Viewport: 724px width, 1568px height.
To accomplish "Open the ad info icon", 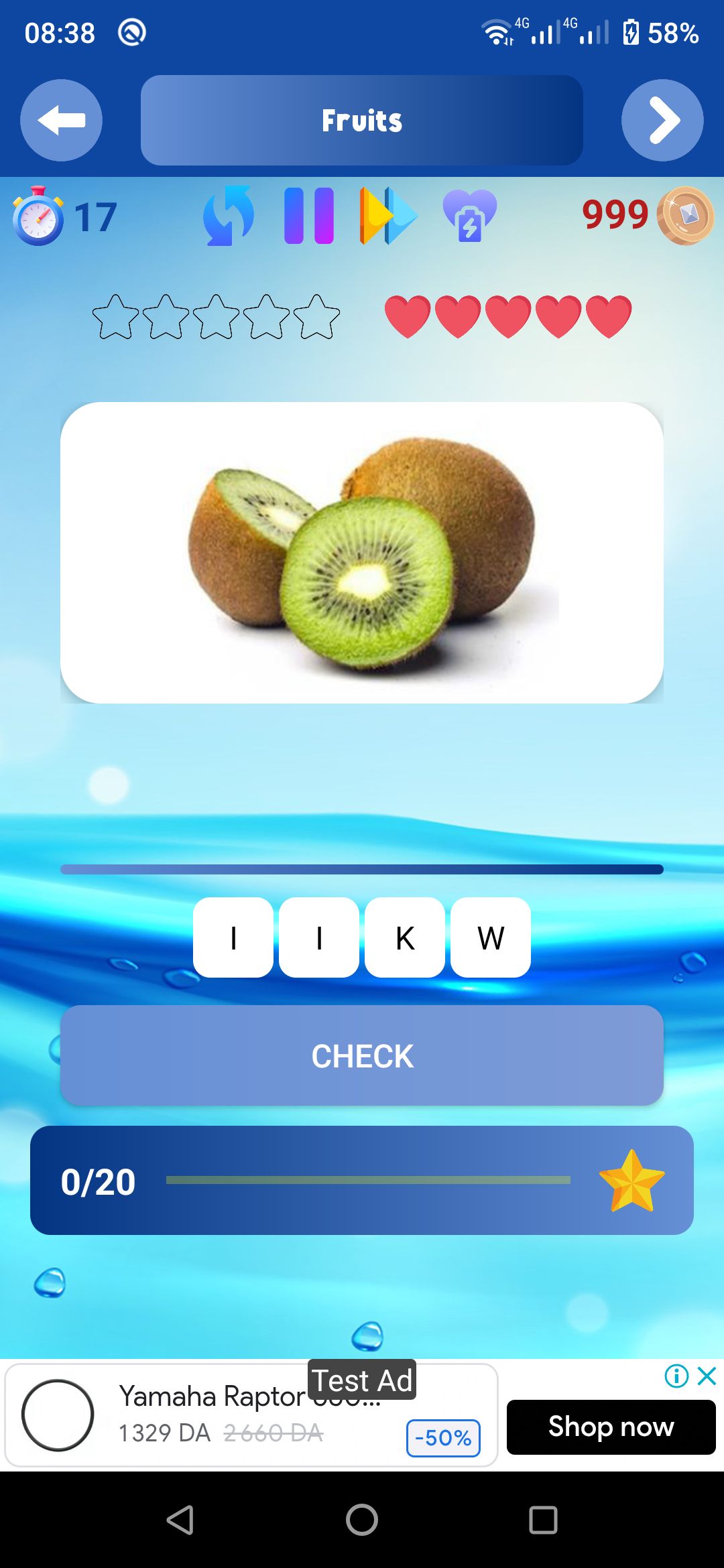I will click(x=676, y=1376).
